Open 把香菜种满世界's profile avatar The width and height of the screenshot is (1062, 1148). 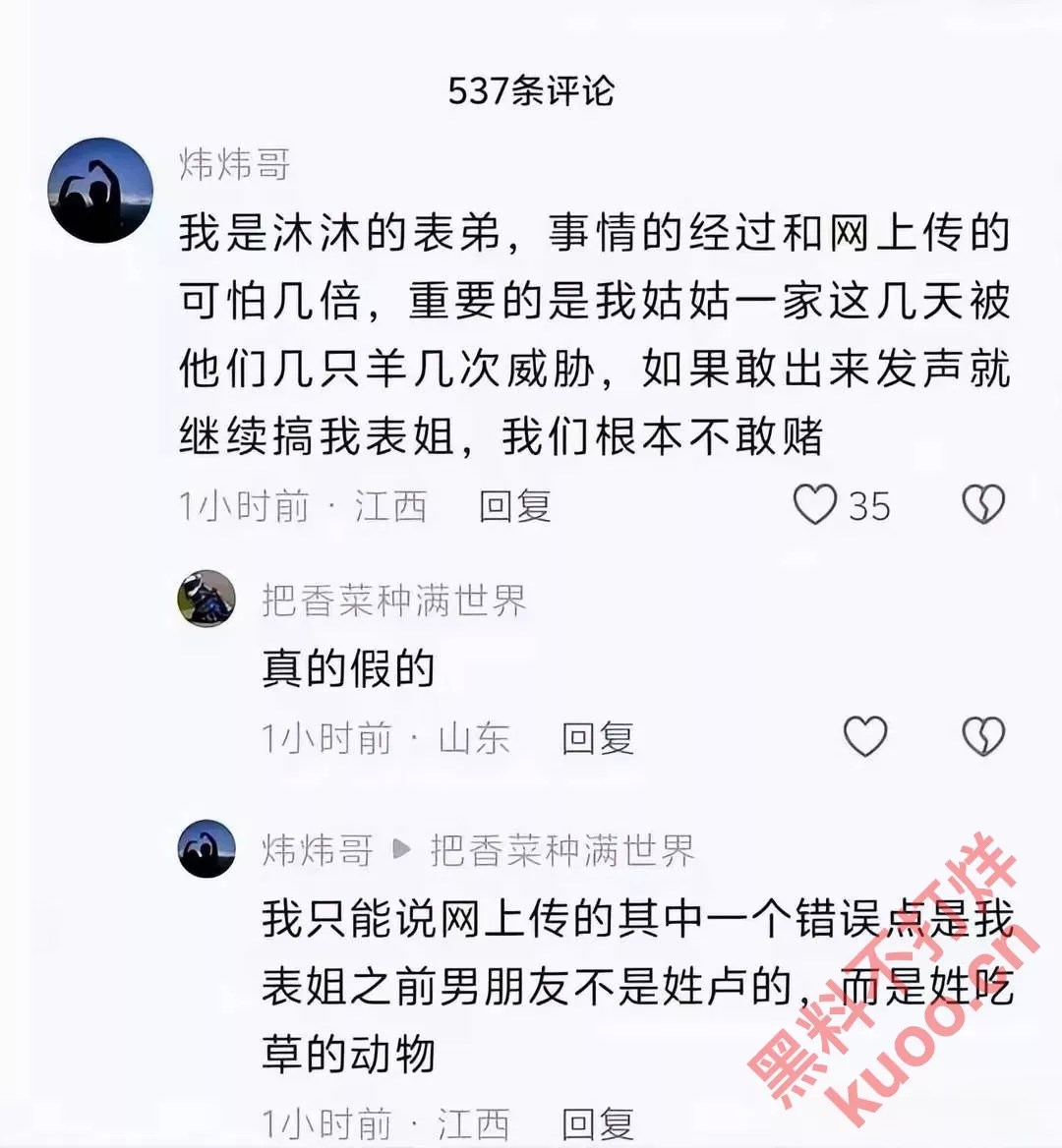point(206,599)
